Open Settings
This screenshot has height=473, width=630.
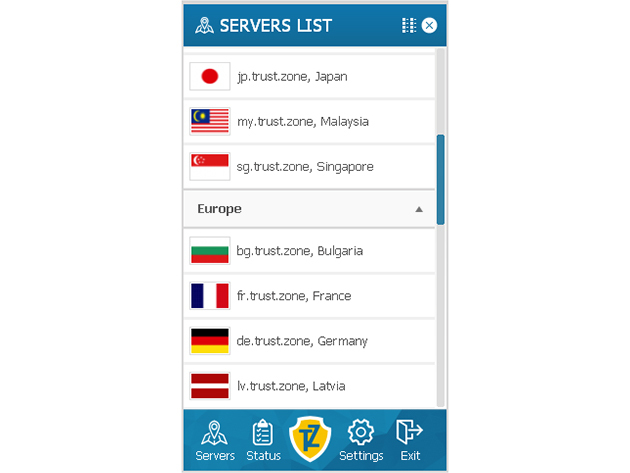[361, 441]
